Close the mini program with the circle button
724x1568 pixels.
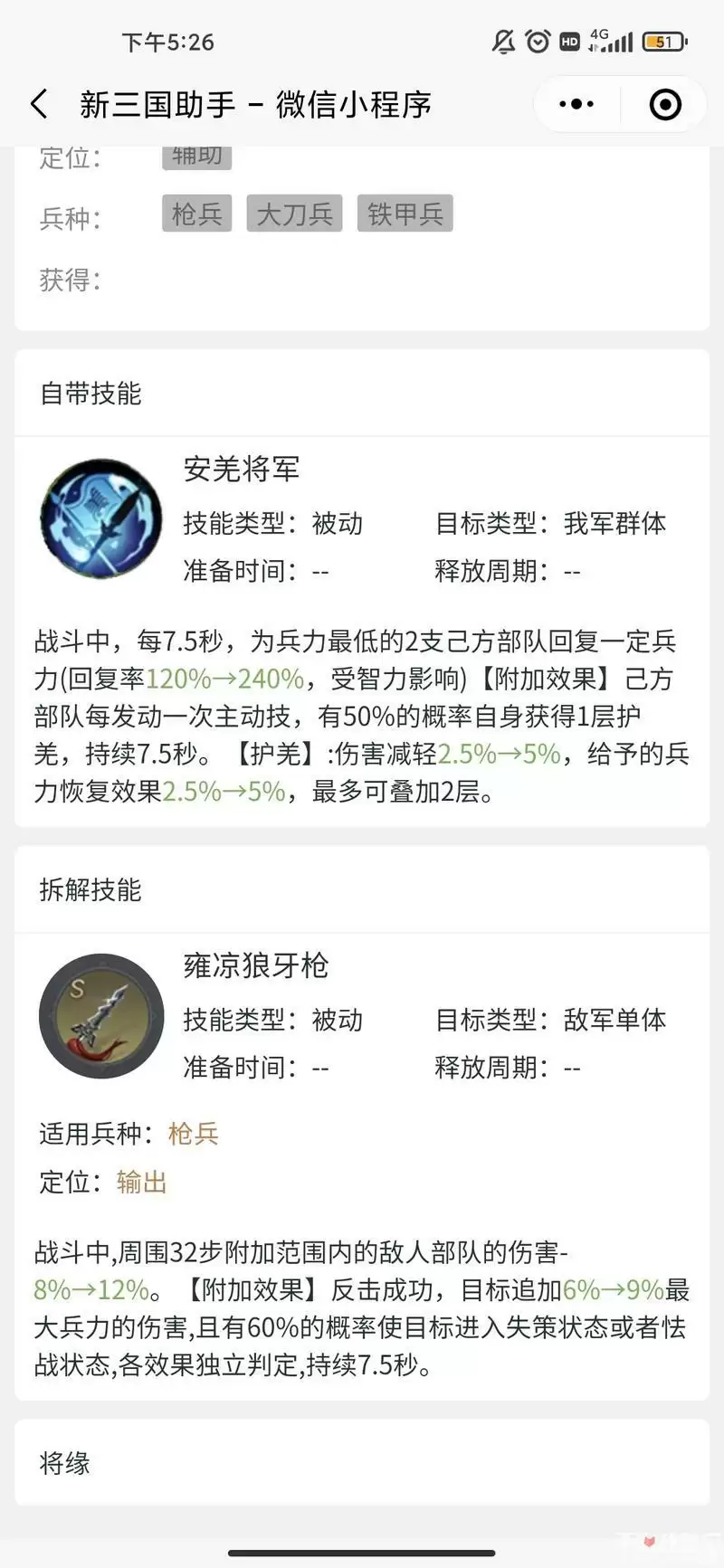[665, 104]
